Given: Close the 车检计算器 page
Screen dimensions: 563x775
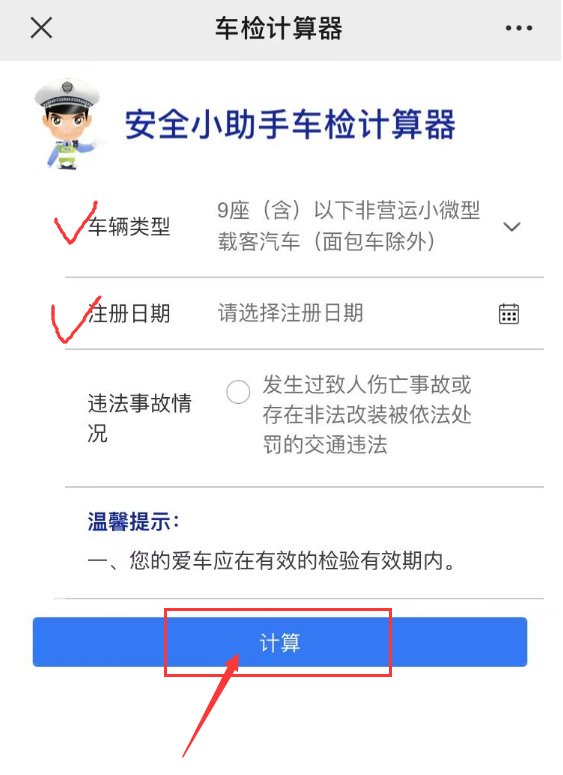Looking at the screenshot, I should tap(41, 28).
